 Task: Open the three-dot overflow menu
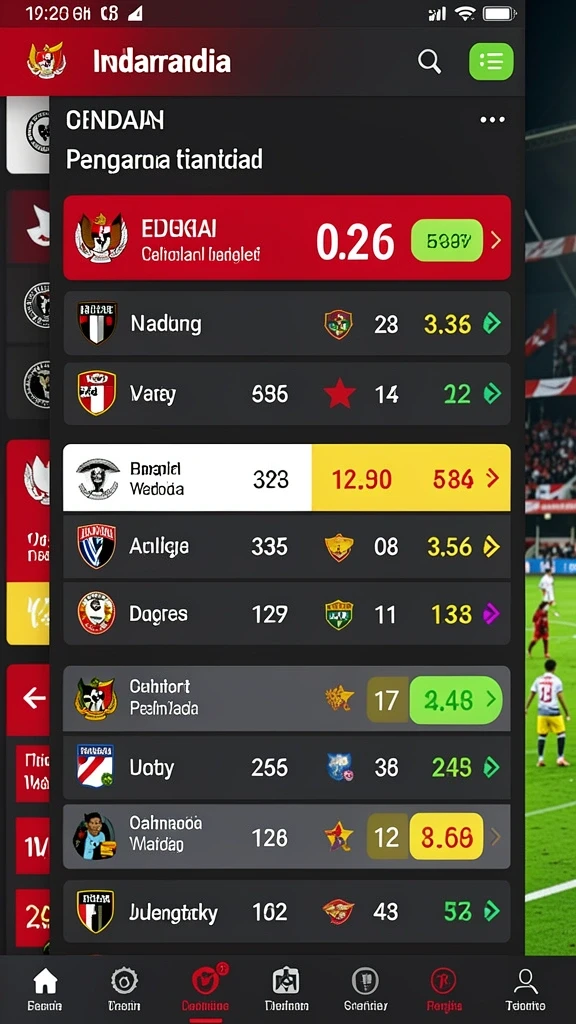coord(492,120)
